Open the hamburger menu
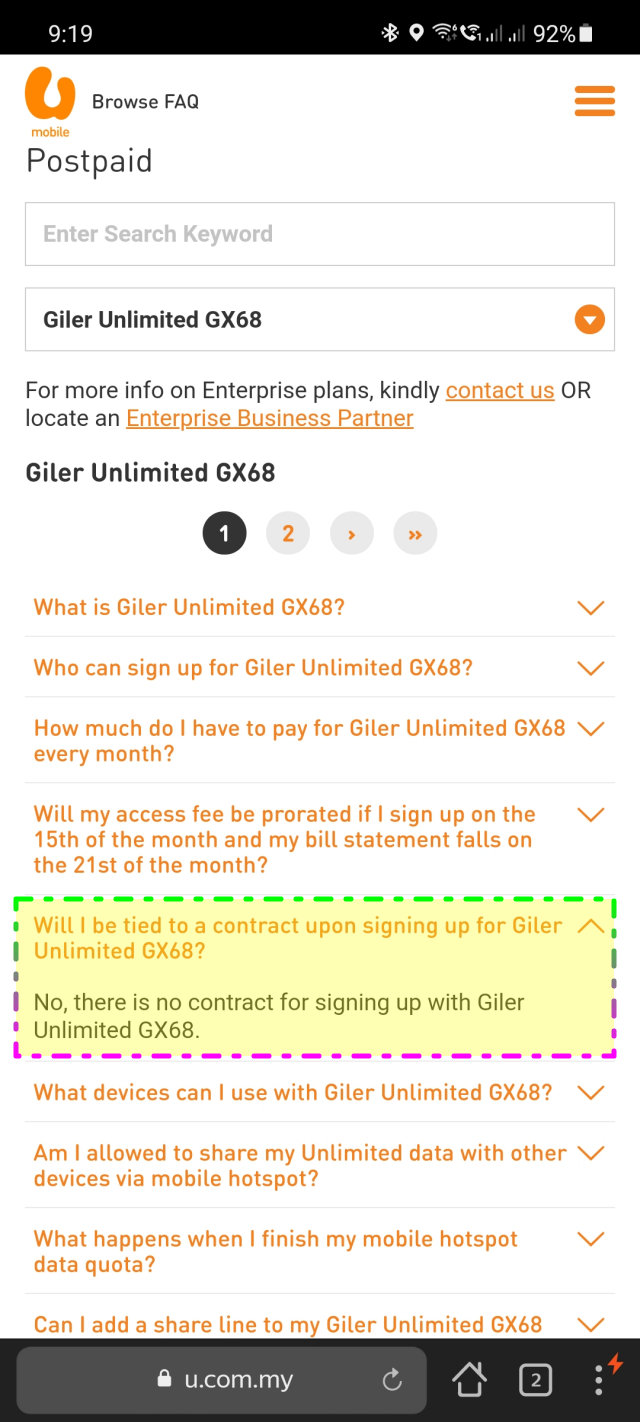 click(x=594, y=101)
